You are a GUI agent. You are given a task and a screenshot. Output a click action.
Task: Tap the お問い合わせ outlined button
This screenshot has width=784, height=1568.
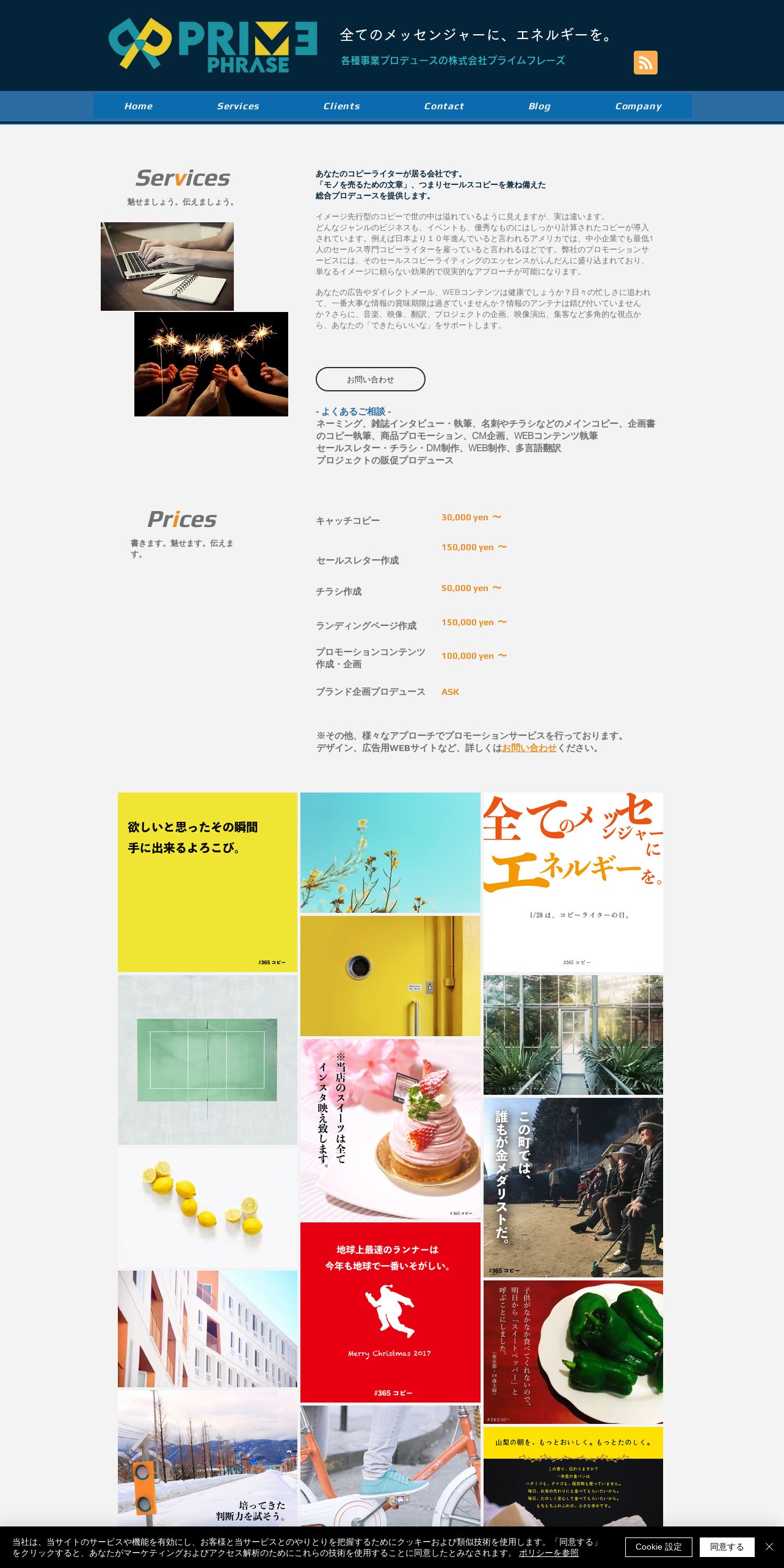pyautogui.click(x=371, y=379)
